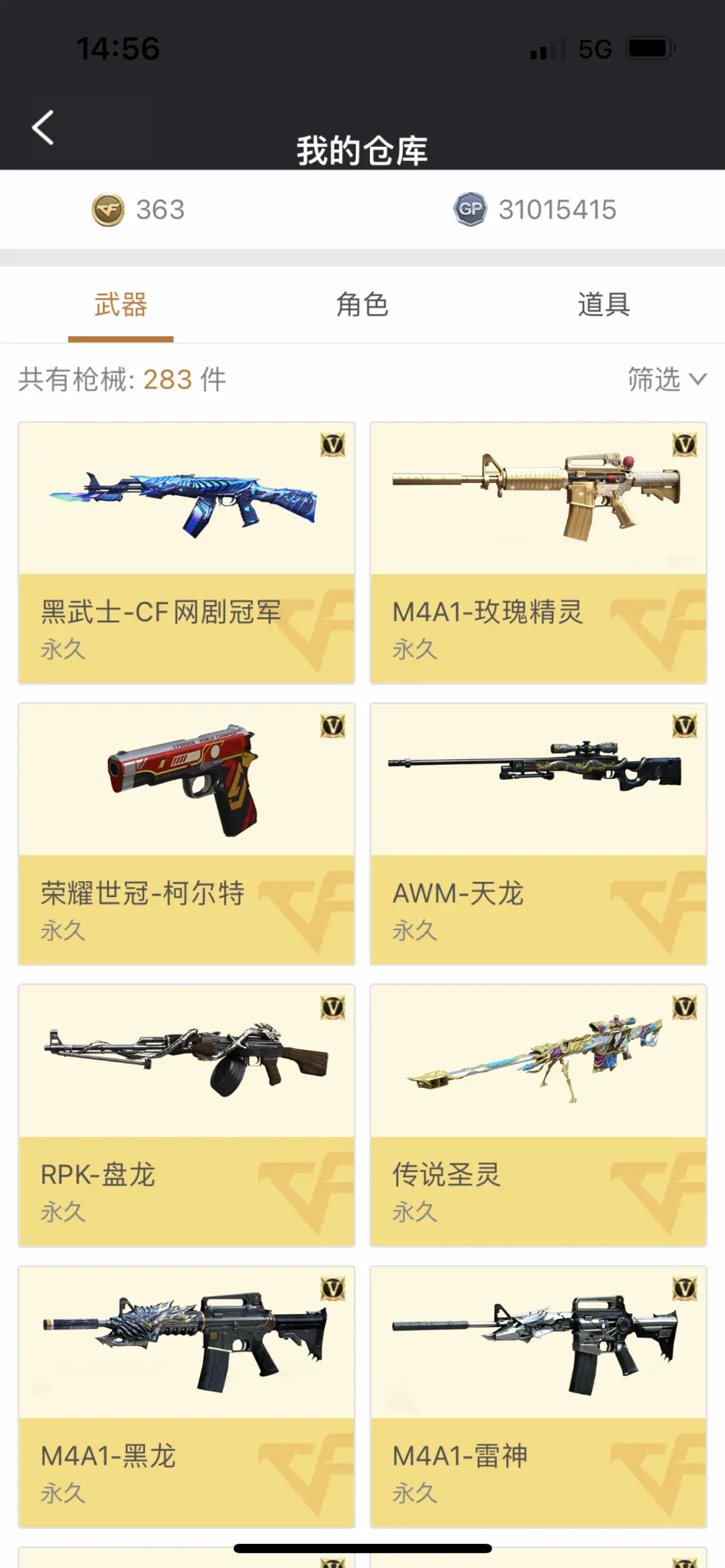Select the 武器 tab

(x=121, y=305)
